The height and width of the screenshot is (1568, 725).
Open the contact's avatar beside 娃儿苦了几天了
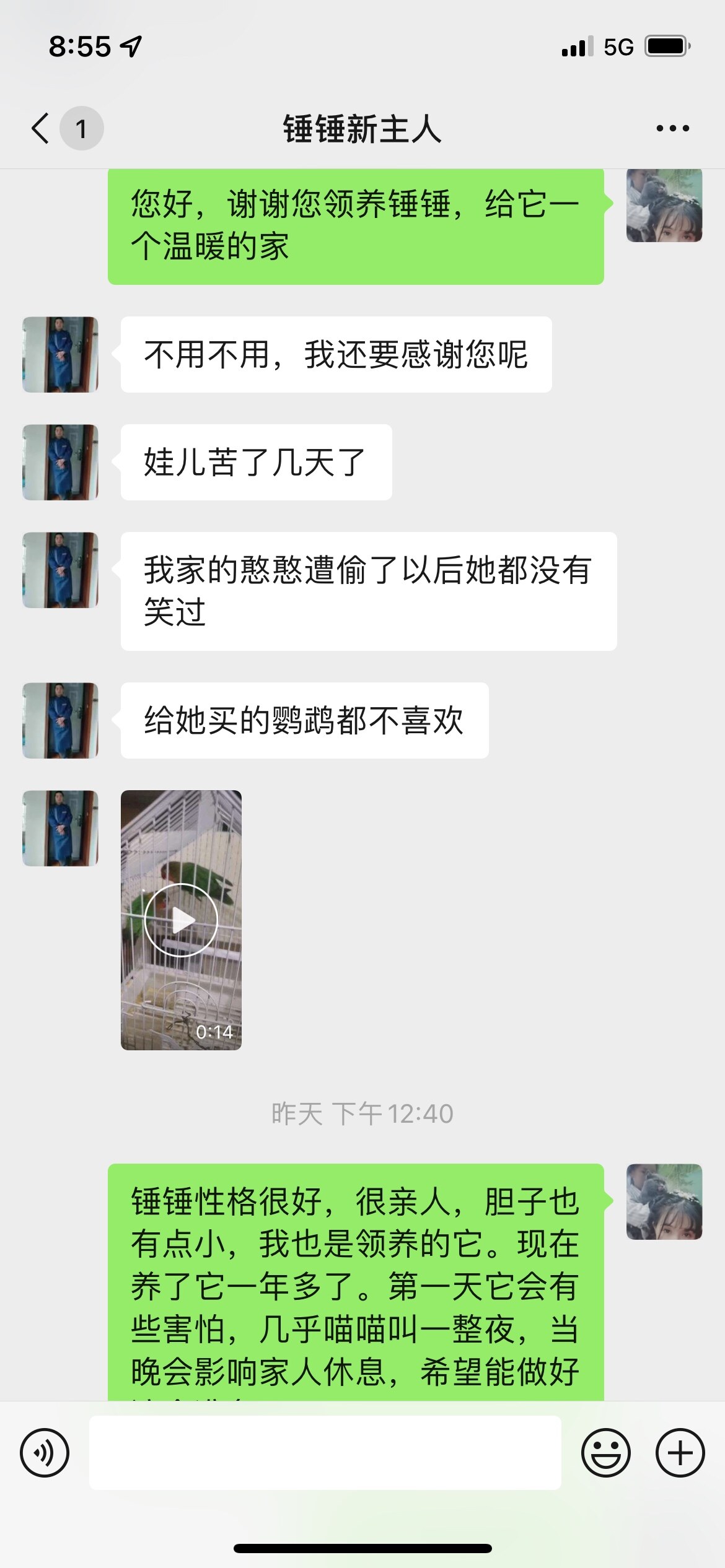tap(61, 462)
